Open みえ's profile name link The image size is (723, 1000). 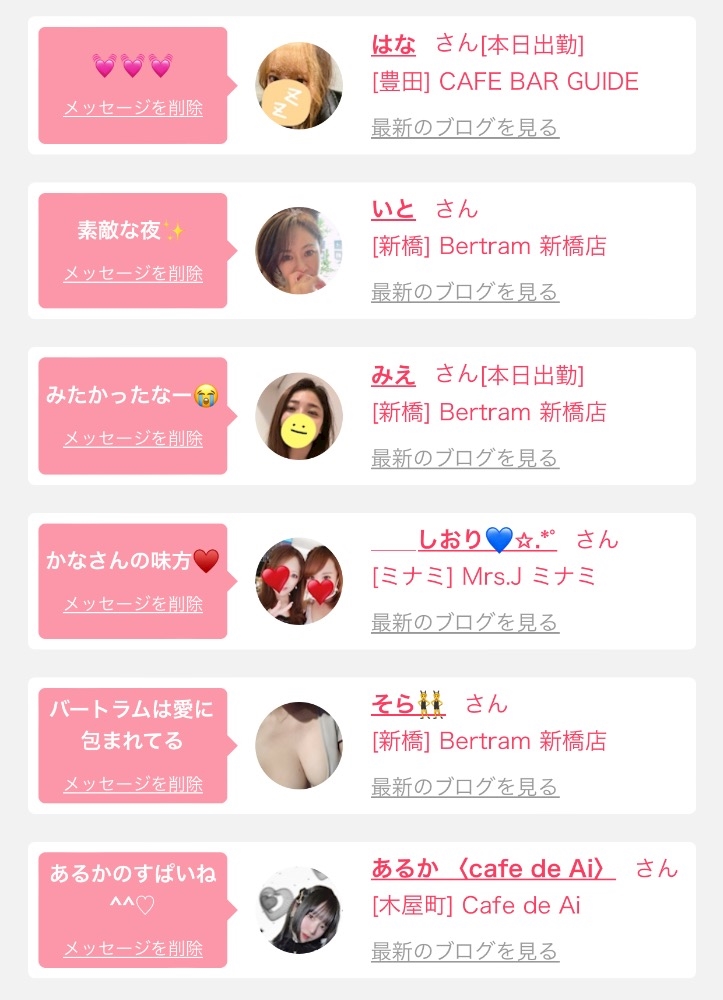pyautogui.click(x=393, y=375)
